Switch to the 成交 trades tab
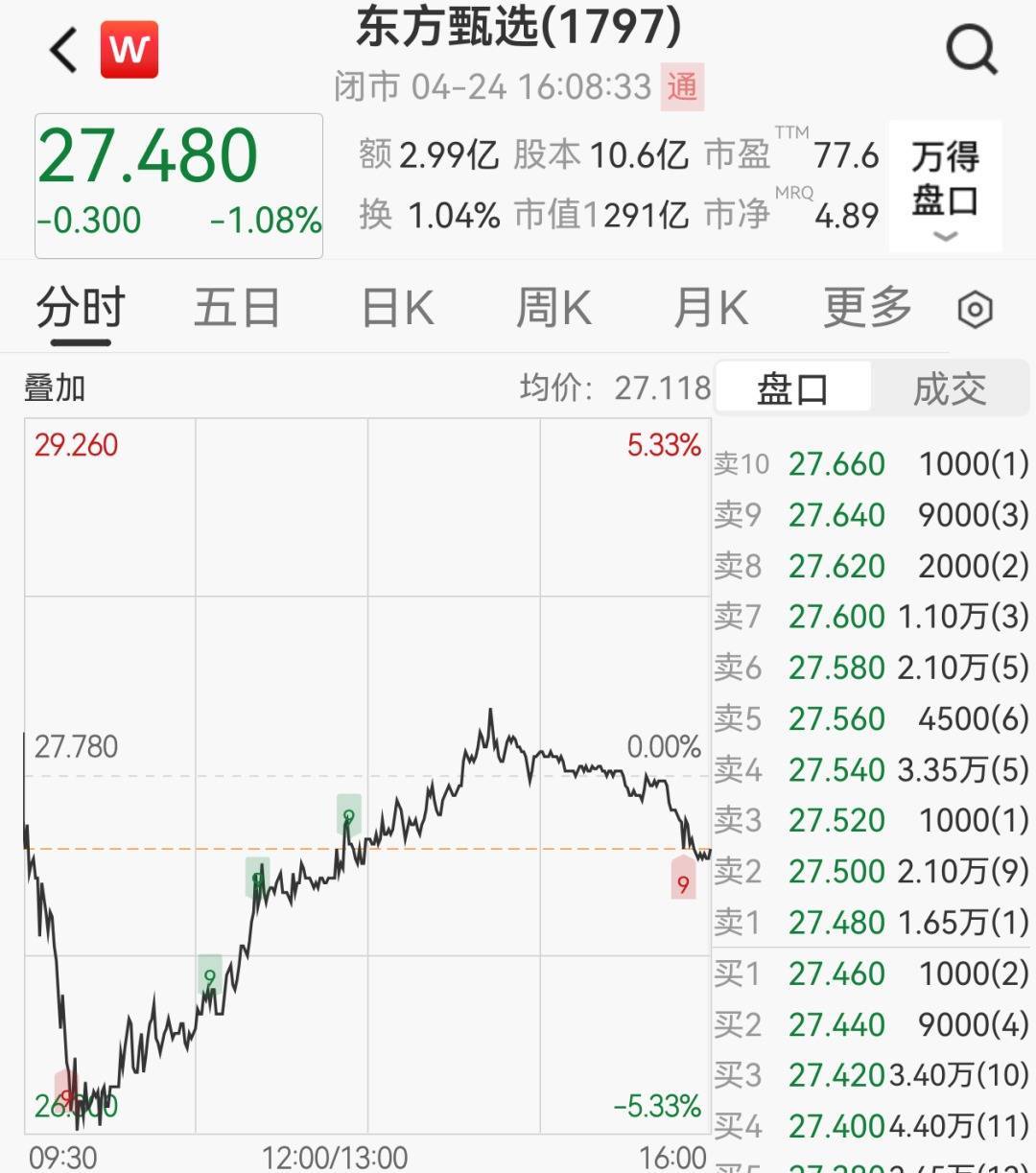 pyautogui.click(x=949, y=388)
